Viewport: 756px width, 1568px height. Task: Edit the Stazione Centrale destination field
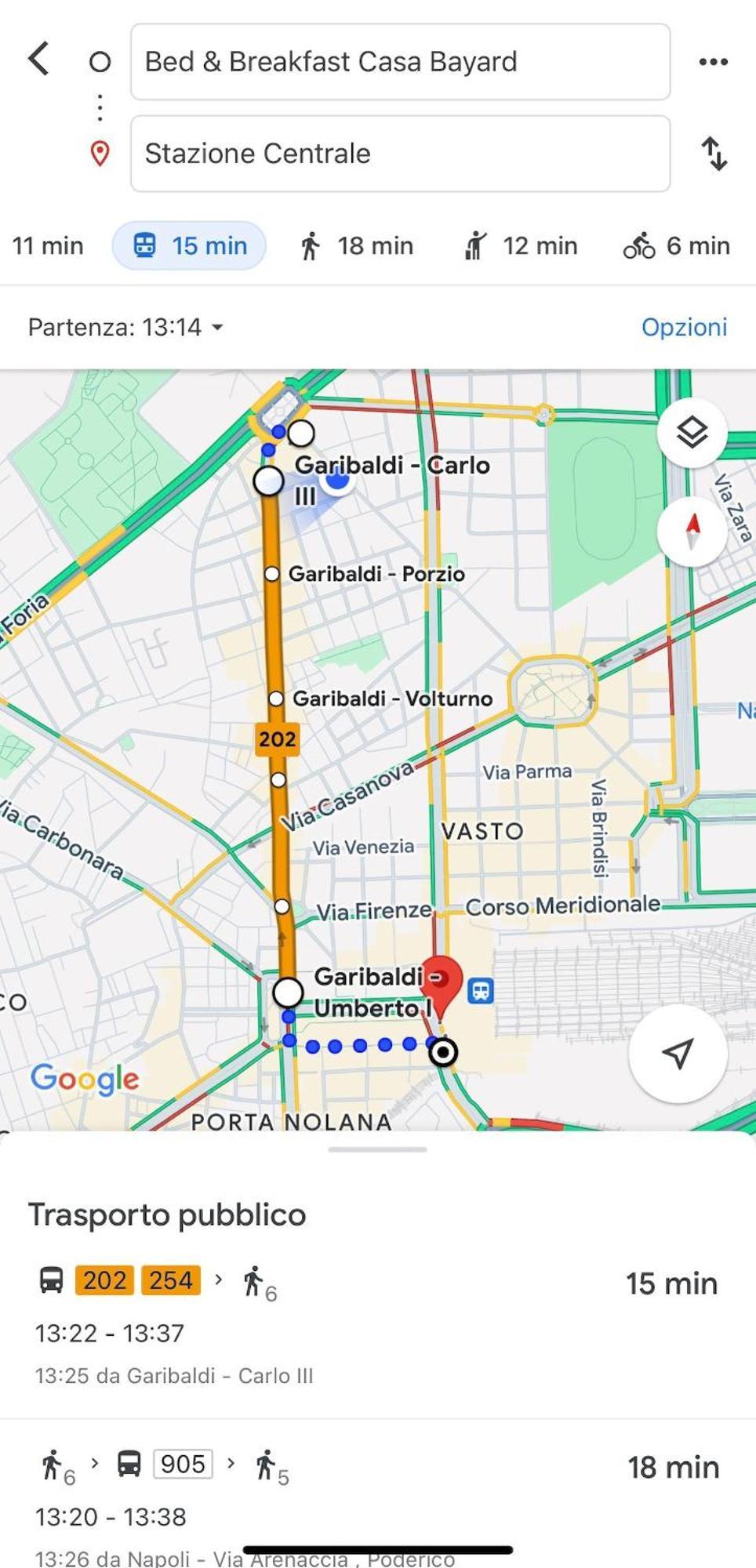(x=400, y=154)
